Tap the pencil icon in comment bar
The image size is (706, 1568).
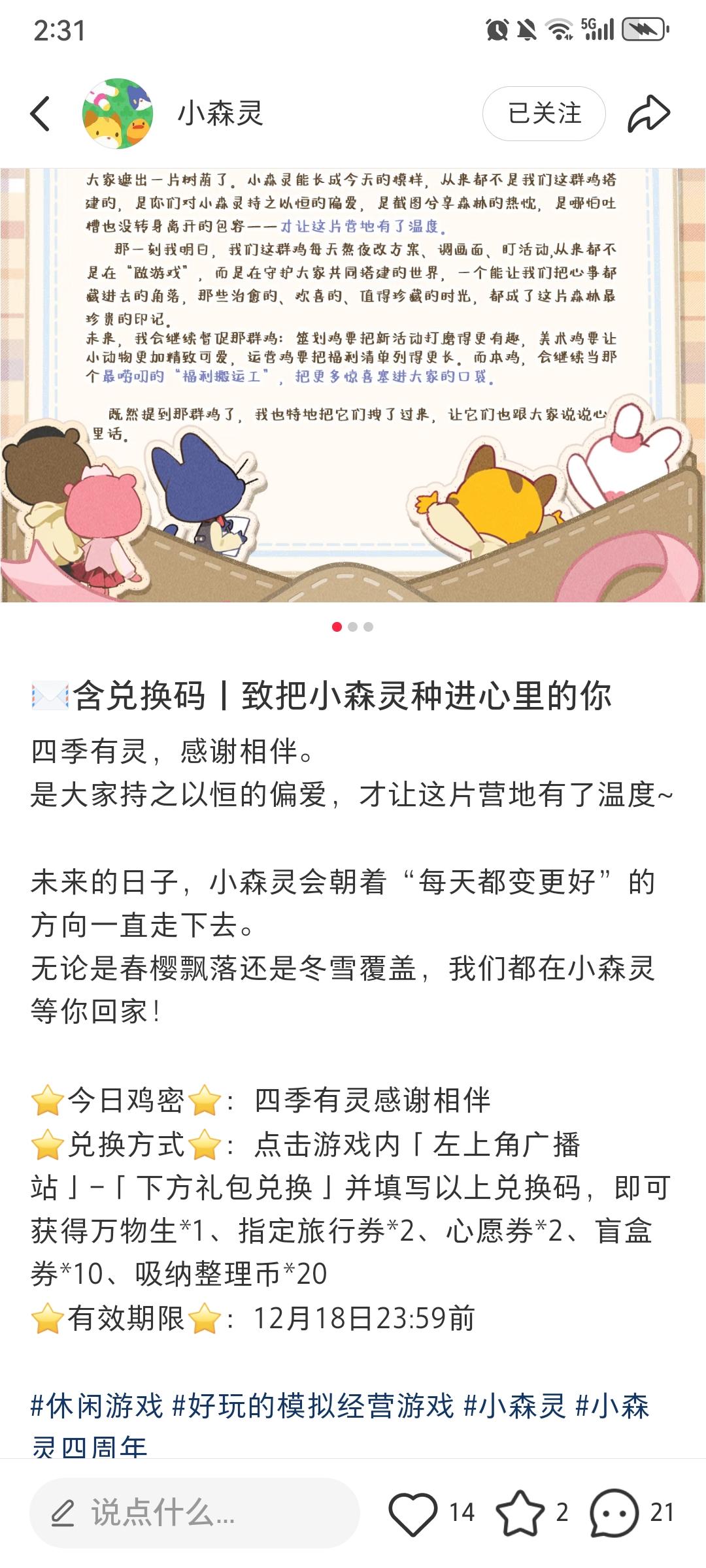point(63,1512)
